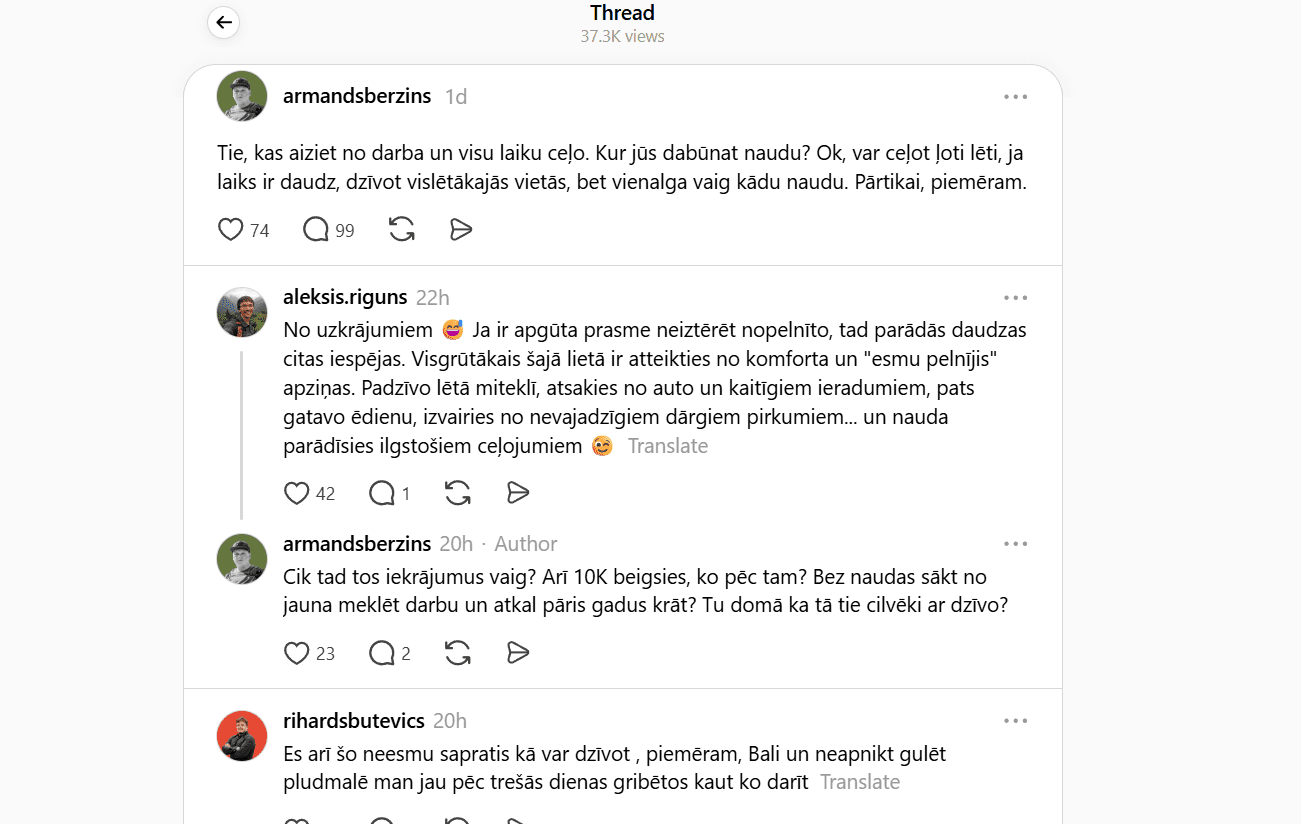This screenshot has height=824, width=1301.
Task: Translate rihardsbutevics' reply
Action: [x=860, y=782]
